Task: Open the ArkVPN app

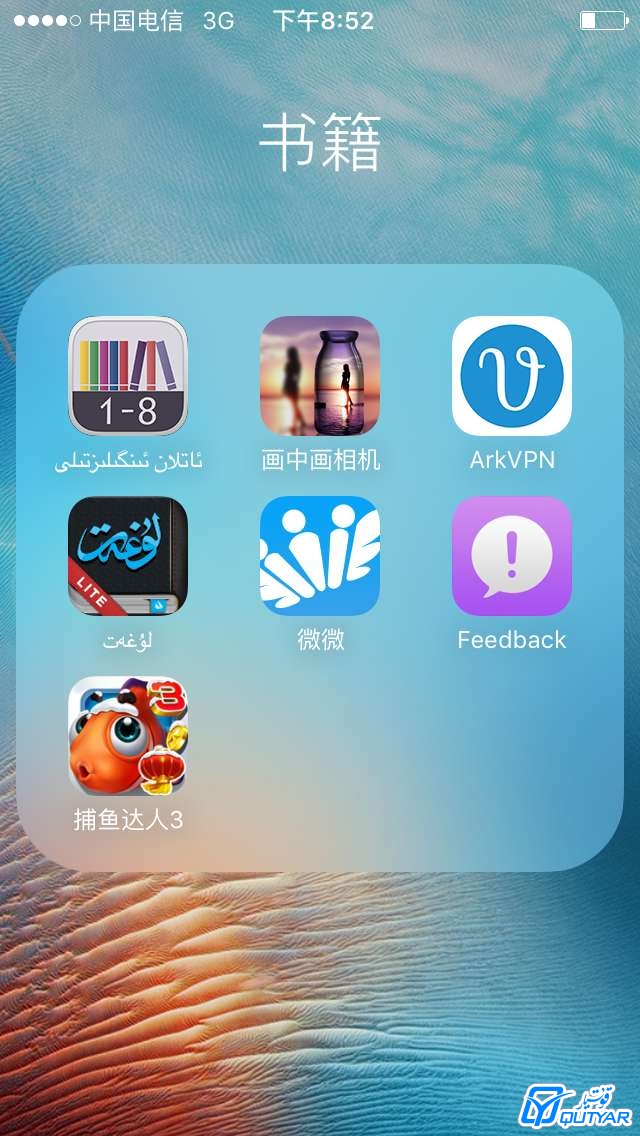Action: coord(512,375)
